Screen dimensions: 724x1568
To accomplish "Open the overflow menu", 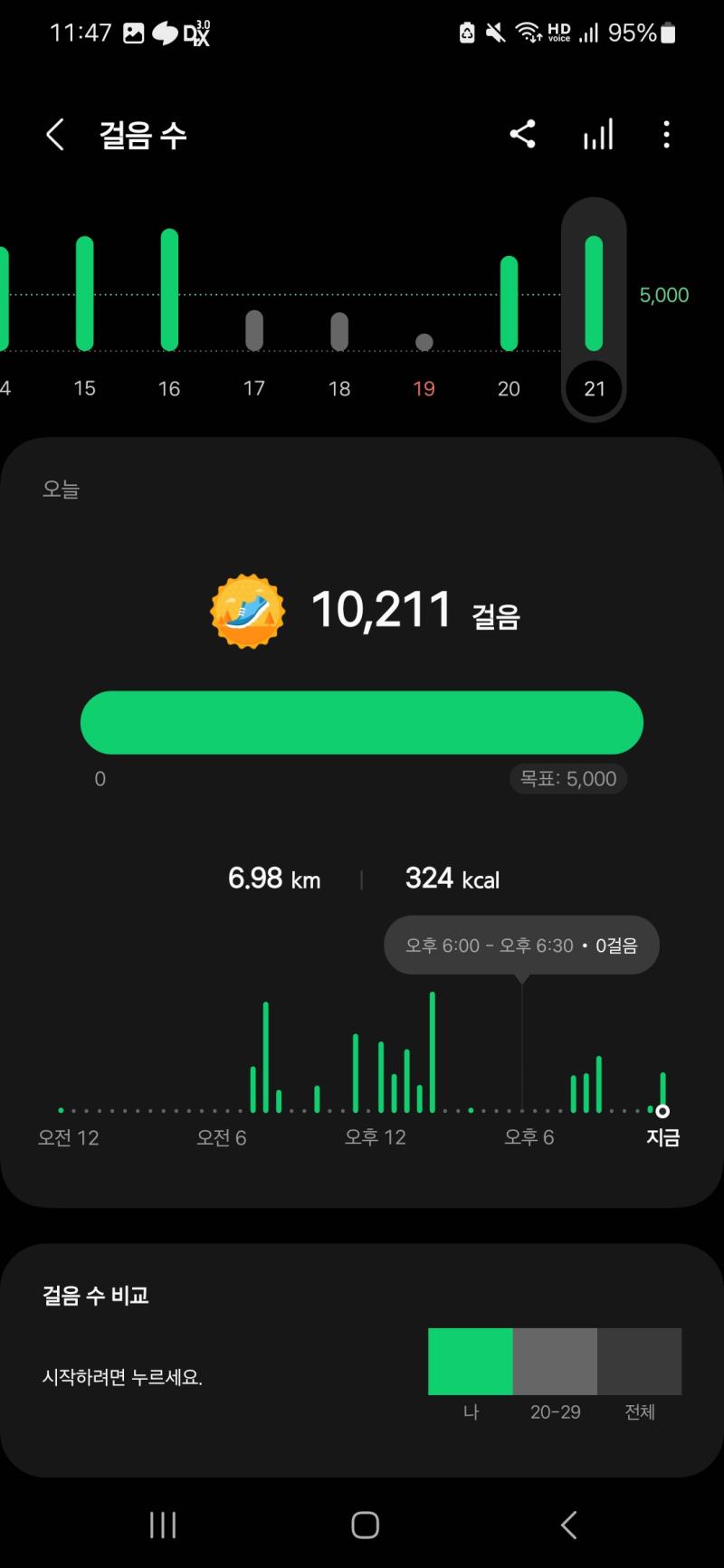I will pyautogui.click(x=667, y=135).
